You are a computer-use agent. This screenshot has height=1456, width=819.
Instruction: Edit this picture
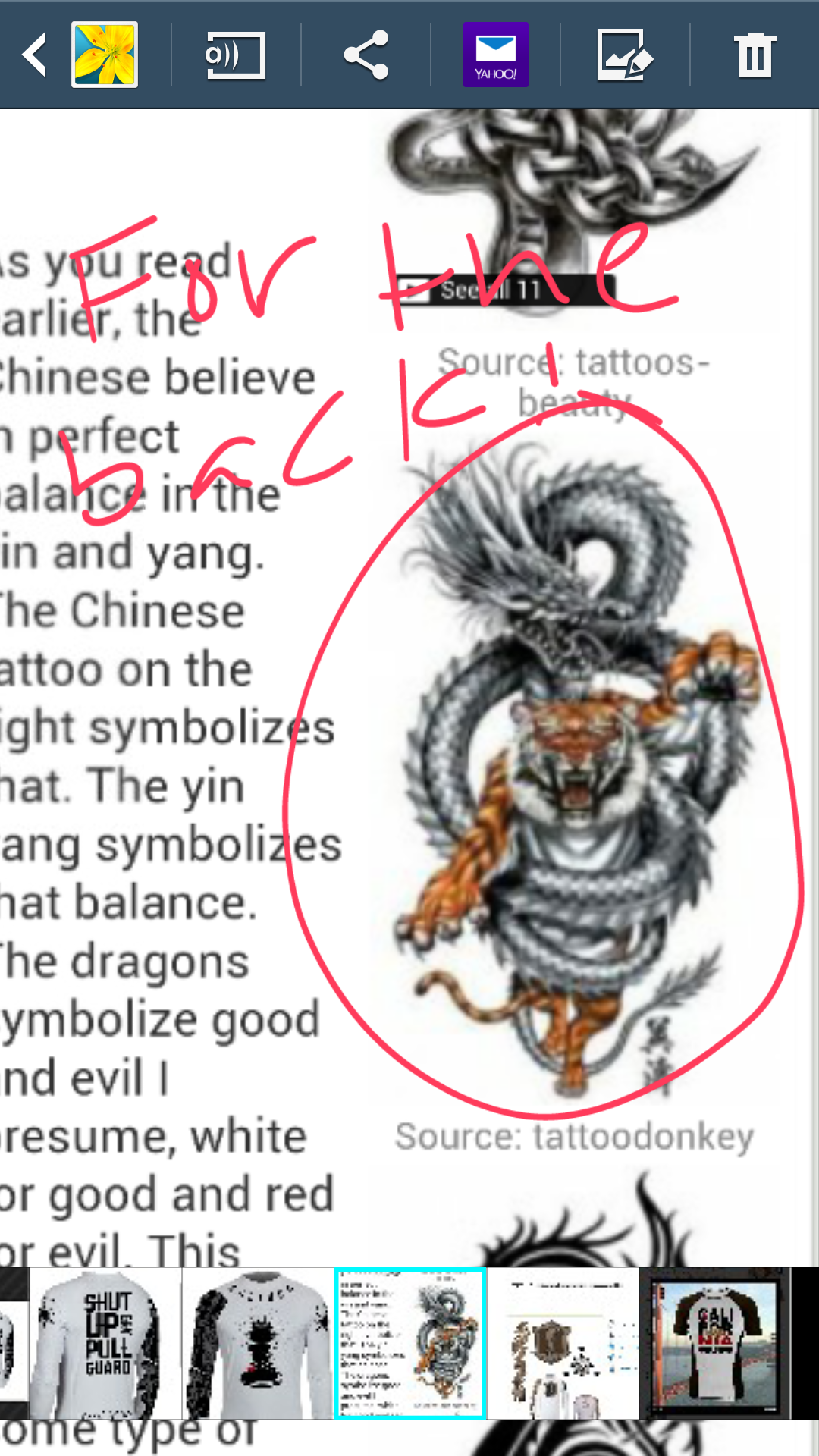pos(625,55)
